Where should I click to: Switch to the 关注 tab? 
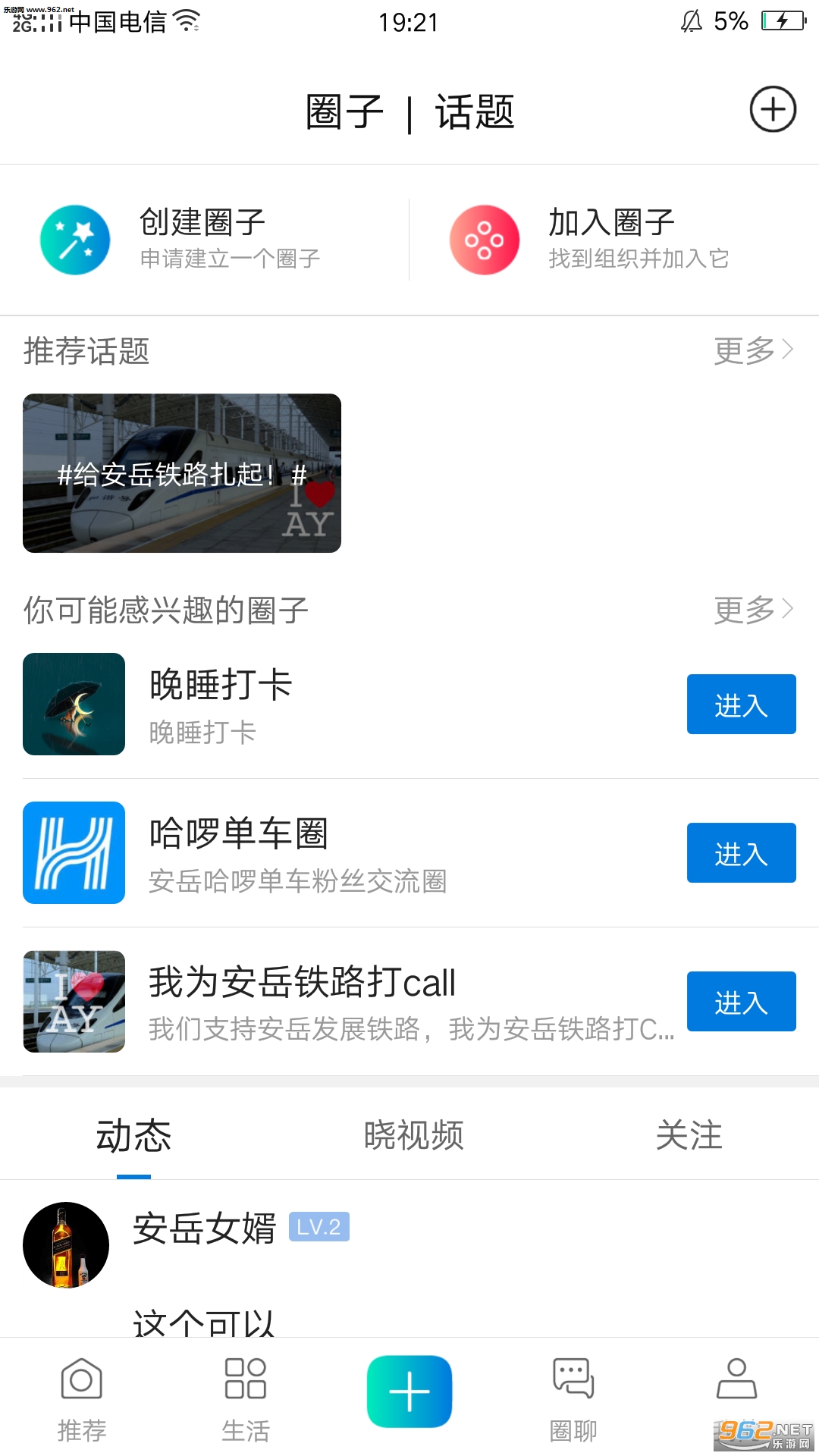tap(689, 1136)
